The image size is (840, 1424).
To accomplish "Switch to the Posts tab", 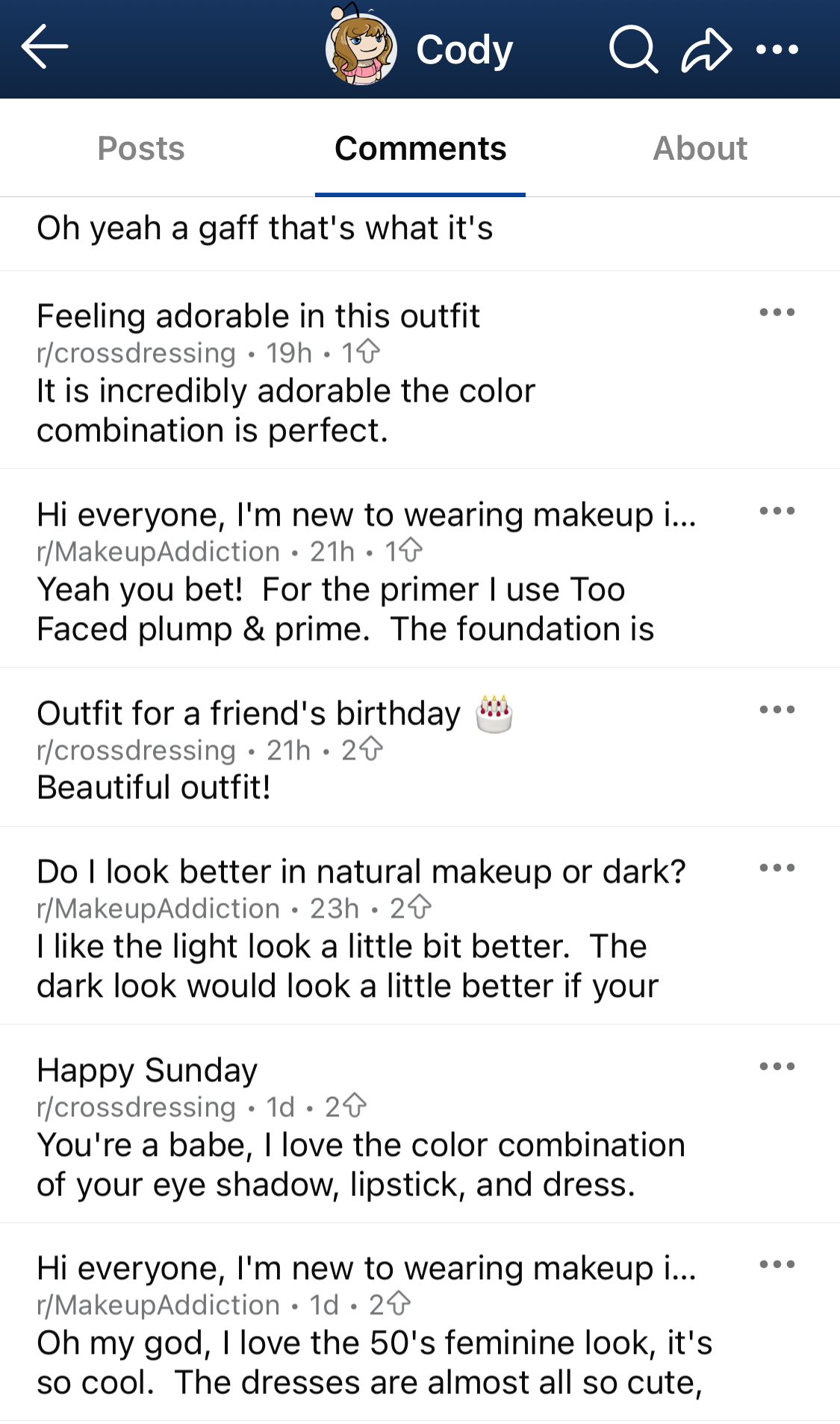I will click(x=141, y=148).
